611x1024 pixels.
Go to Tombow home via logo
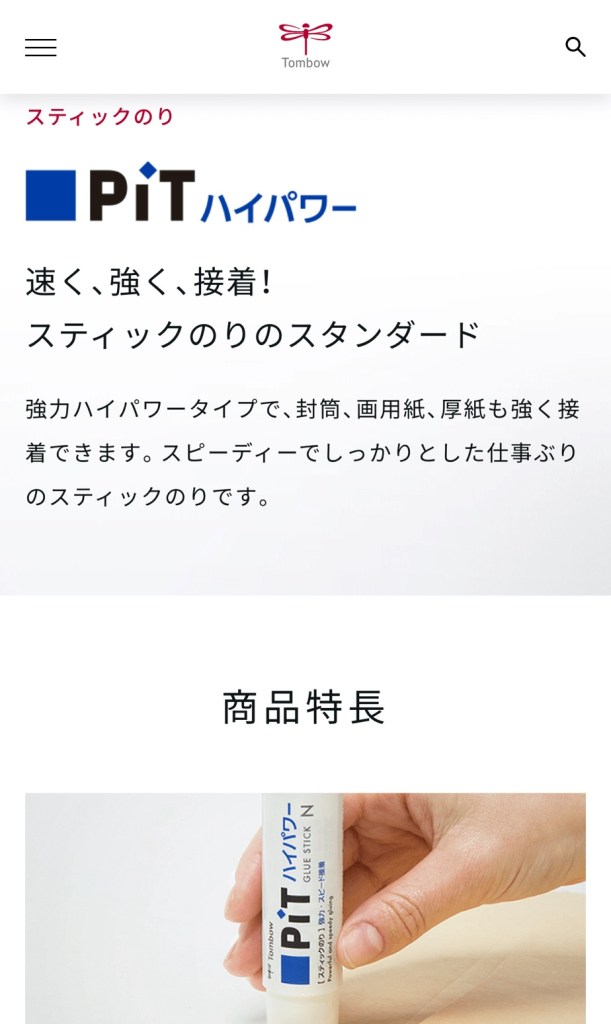tap(305, 46)
